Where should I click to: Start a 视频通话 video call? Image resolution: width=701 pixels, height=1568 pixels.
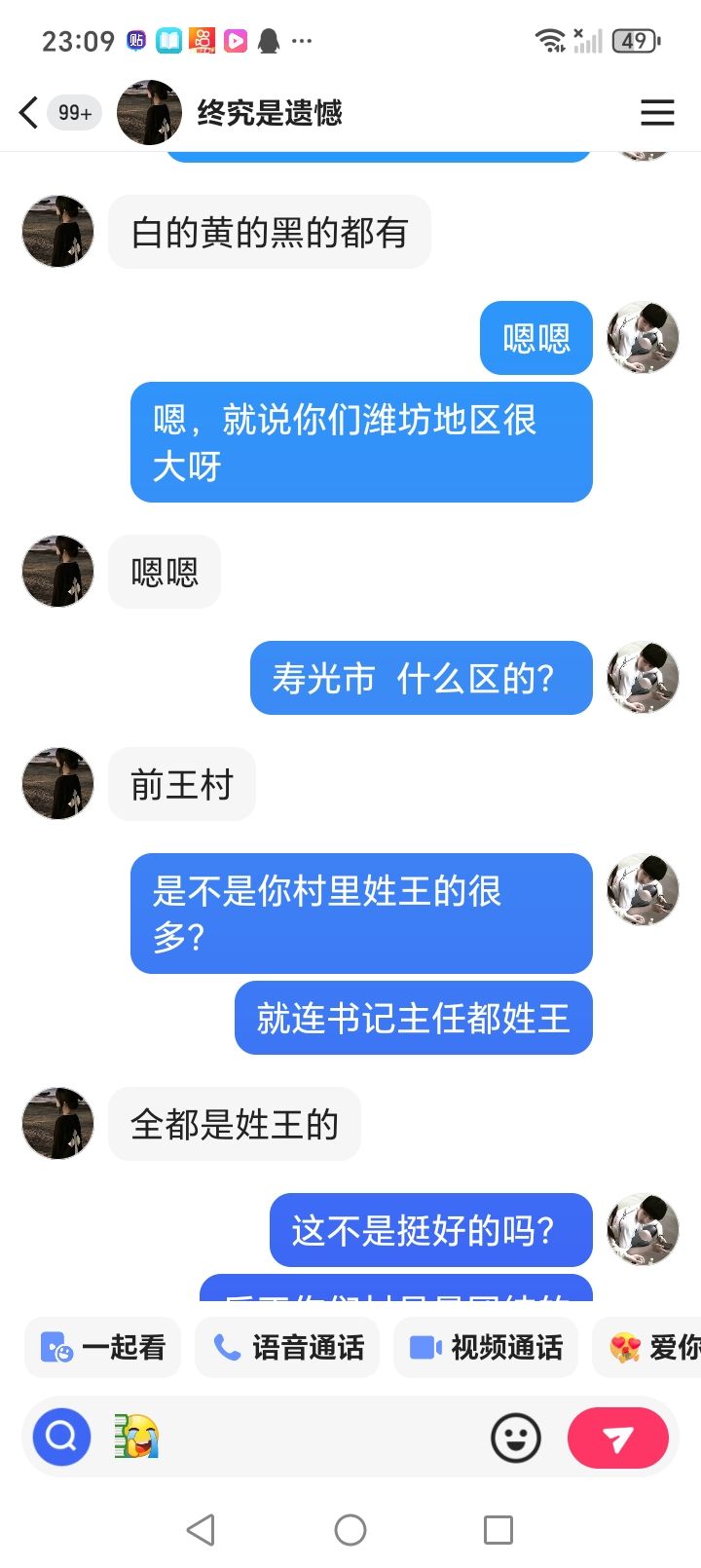coord(486,1347)
